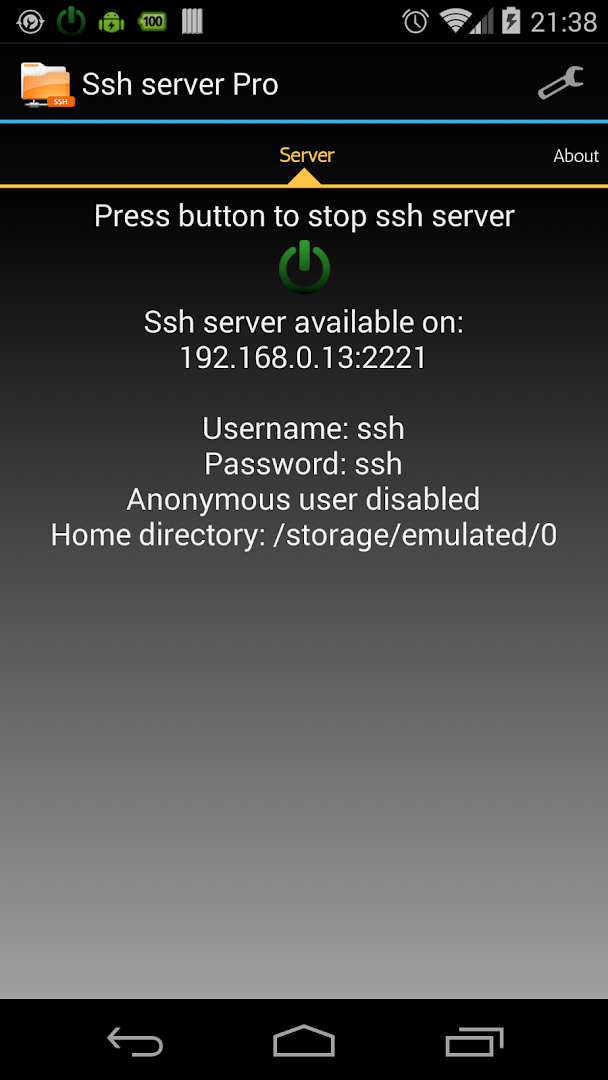Open settings via the wrench icon
Screen dimensions: 608x1080
click(560, 83)
